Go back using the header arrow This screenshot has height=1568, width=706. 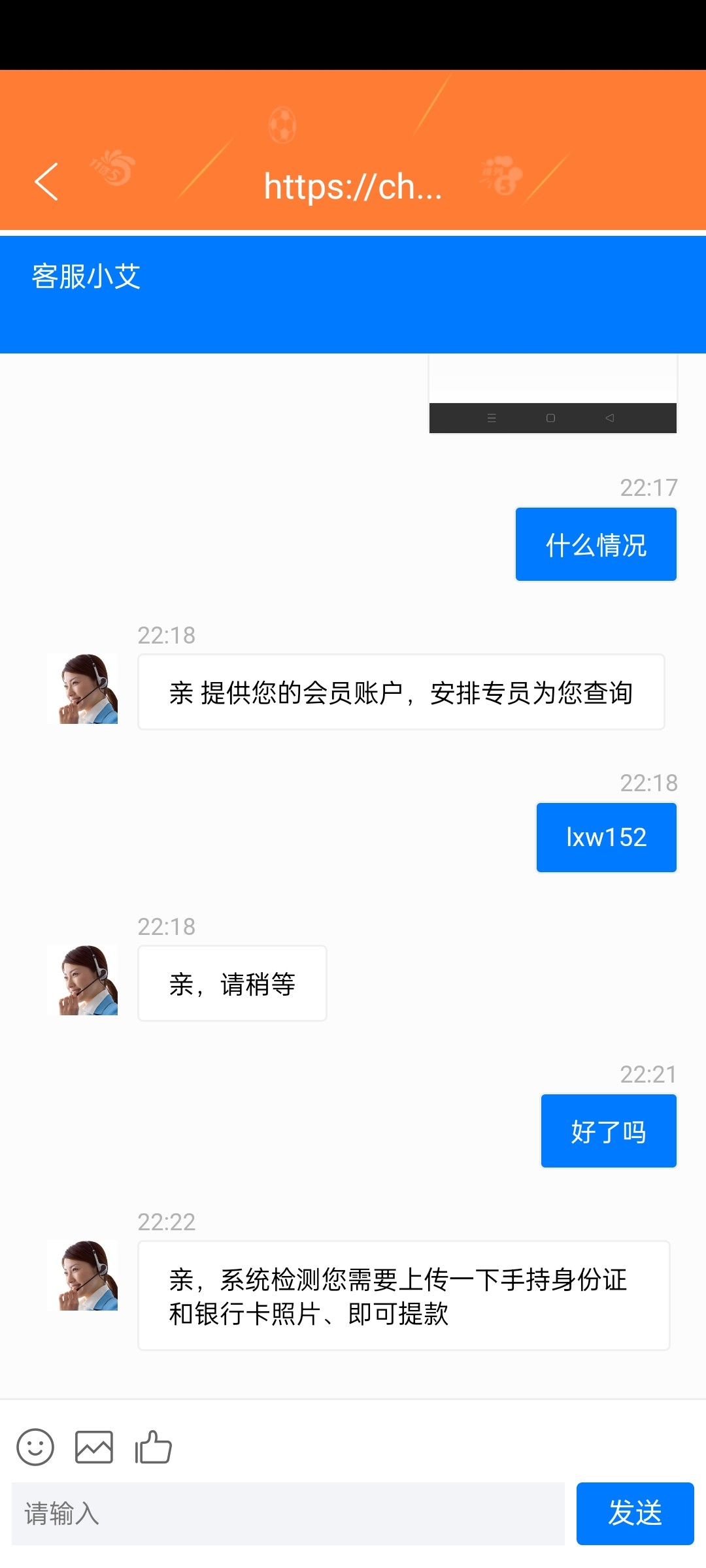click(46, 182)
